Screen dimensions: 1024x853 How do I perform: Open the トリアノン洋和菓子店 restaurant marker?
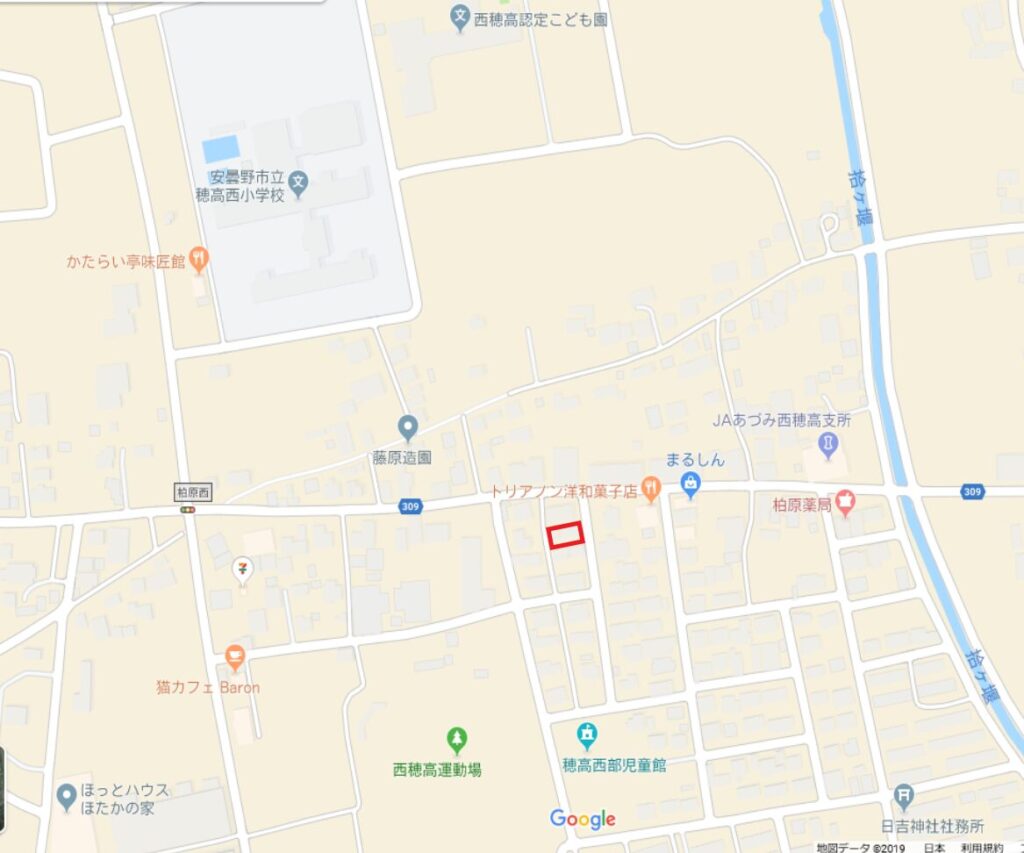651,489
